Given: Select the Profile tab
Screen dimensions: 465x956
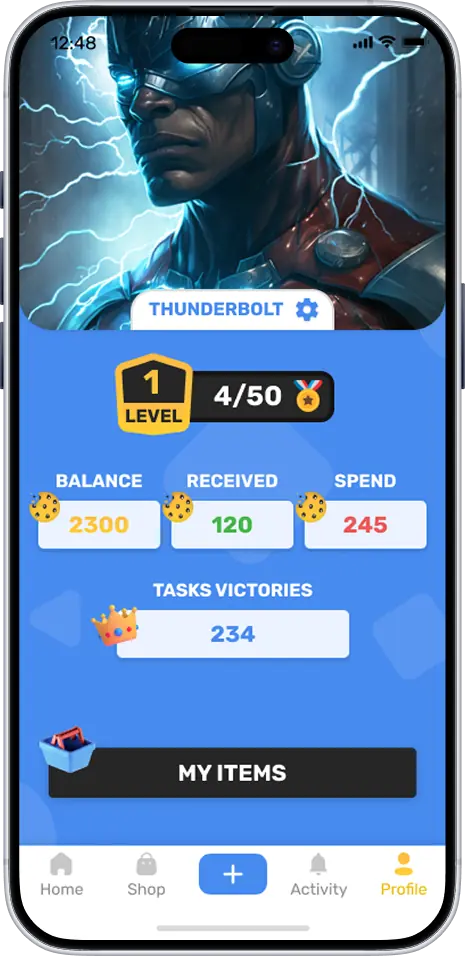Looking at the screenshot, I should (403, 875).
